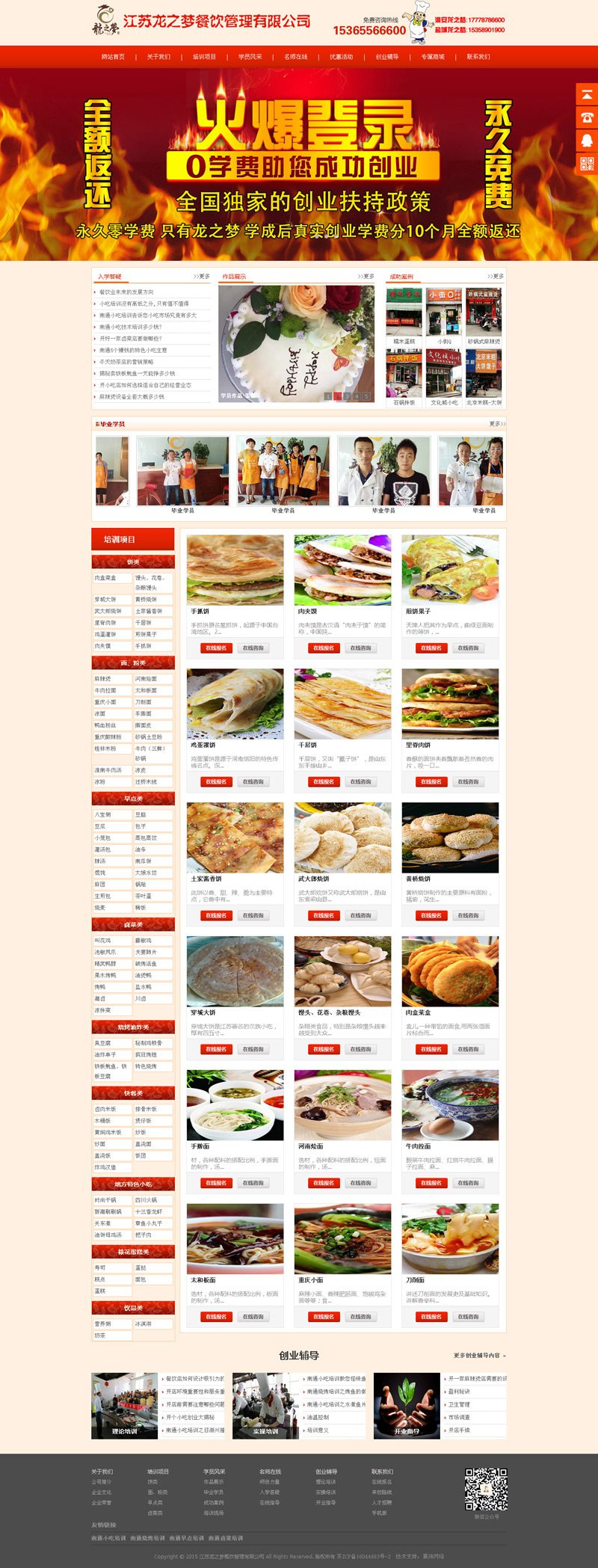Open the article 餐饮业未来的发展方向
Screen dimensions: 598x1568
126,292
